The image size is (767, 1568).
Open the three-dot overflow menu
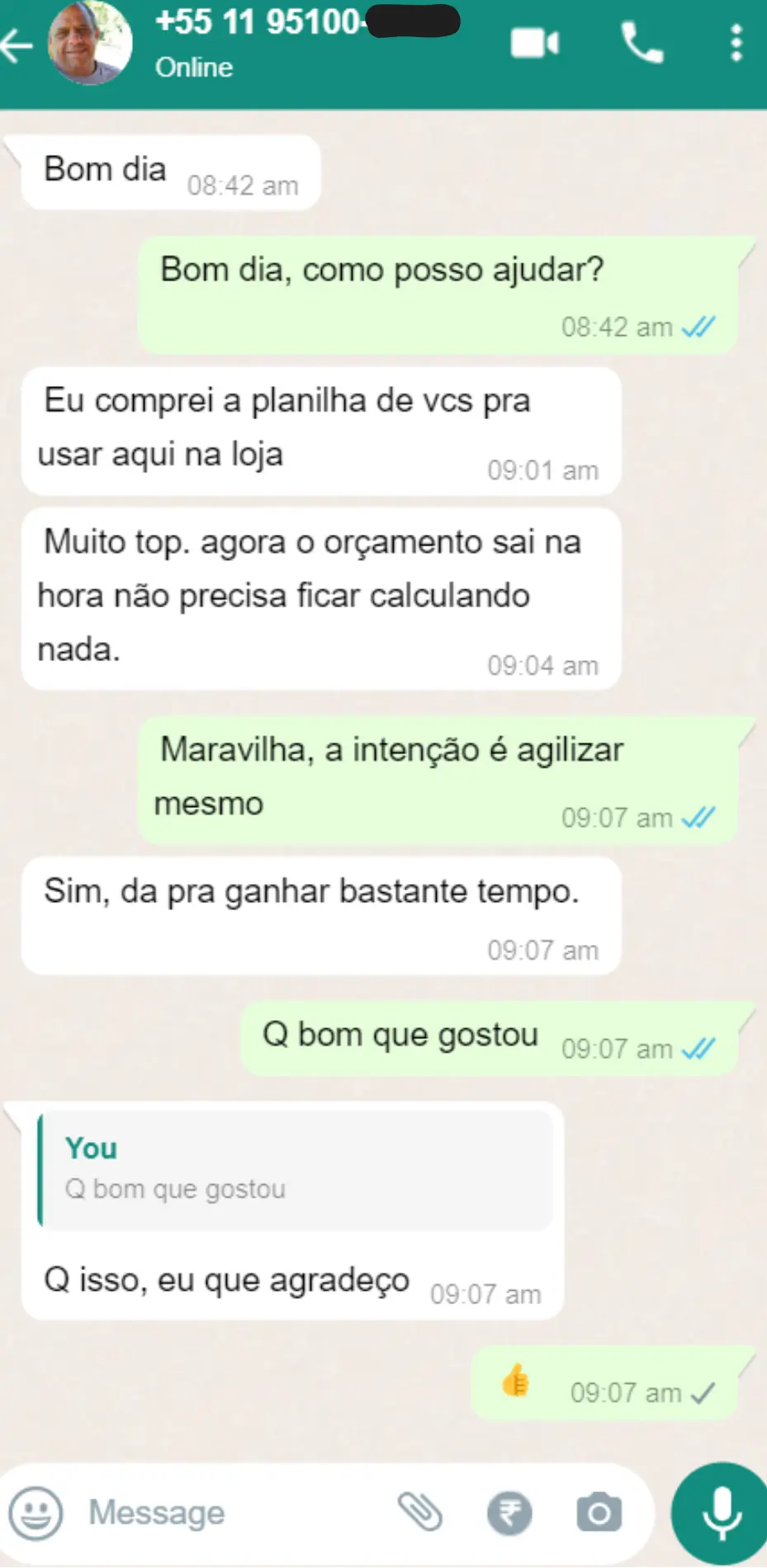(x=736, y=43)
